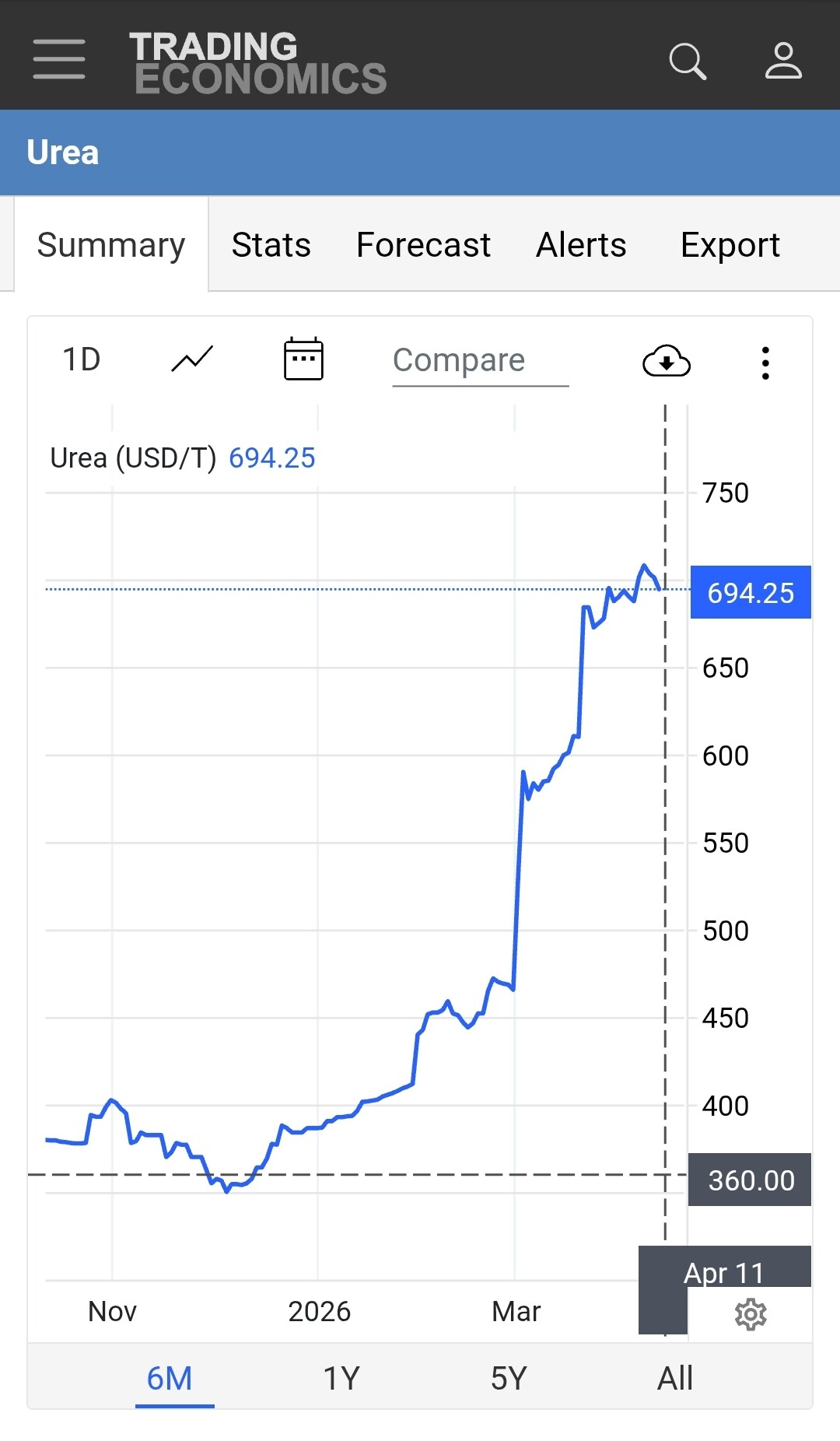This screenshot has width=840, height=1441.
Task: Open the calendar date range picker
Action: [x=303, y=359]
